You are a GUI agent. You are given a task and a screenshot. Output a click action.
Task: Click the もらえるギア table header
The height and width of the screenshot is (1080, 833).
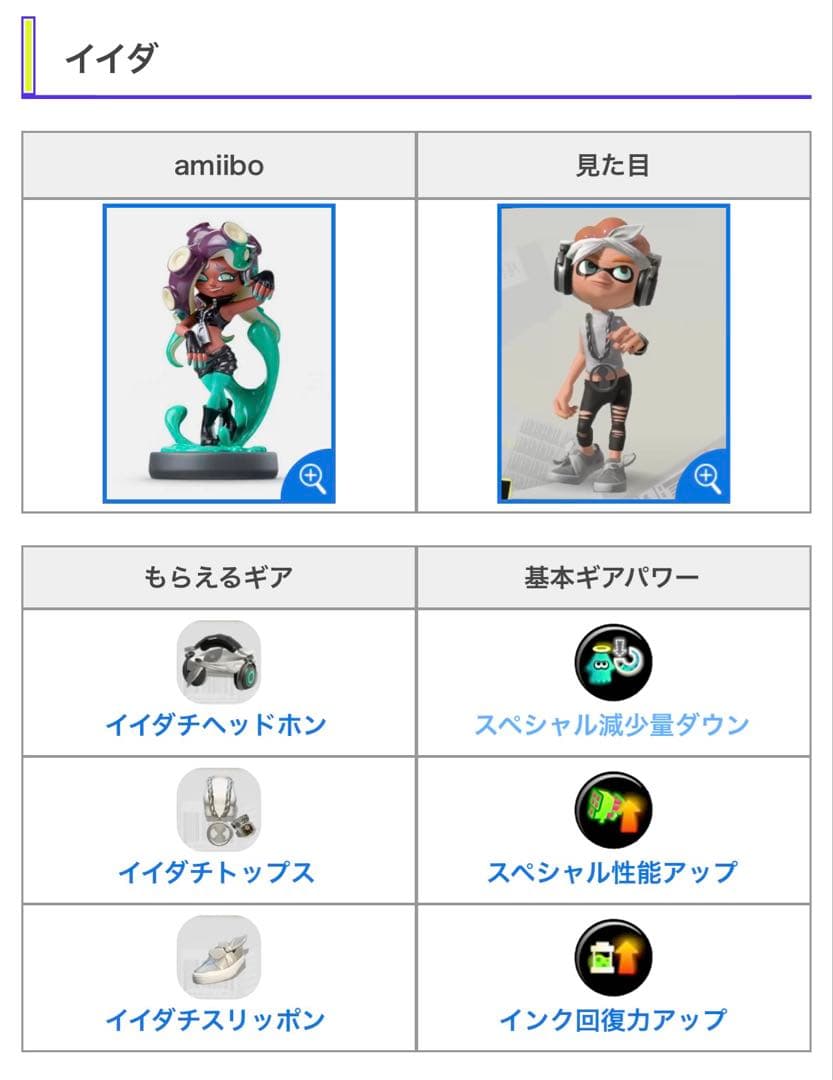click(x=218, y=575)
